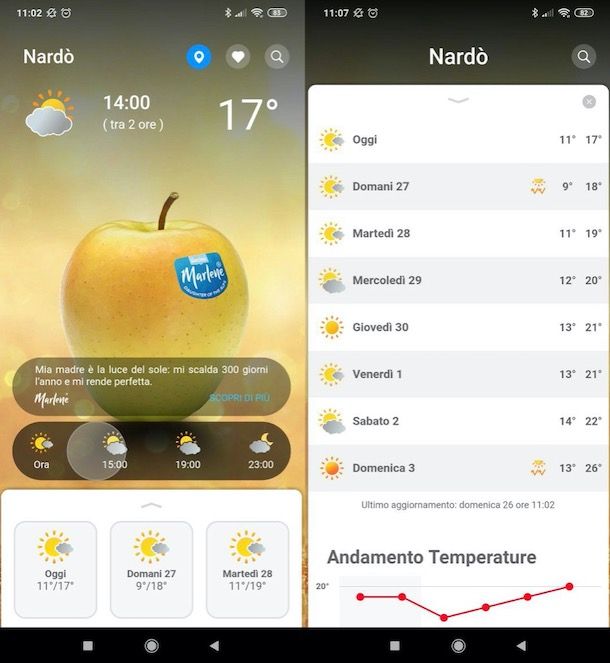This screenshot has height=663, width=610.
Task: Open Venerdì 1 row in forecast list
Action: (x=458, y=374)
